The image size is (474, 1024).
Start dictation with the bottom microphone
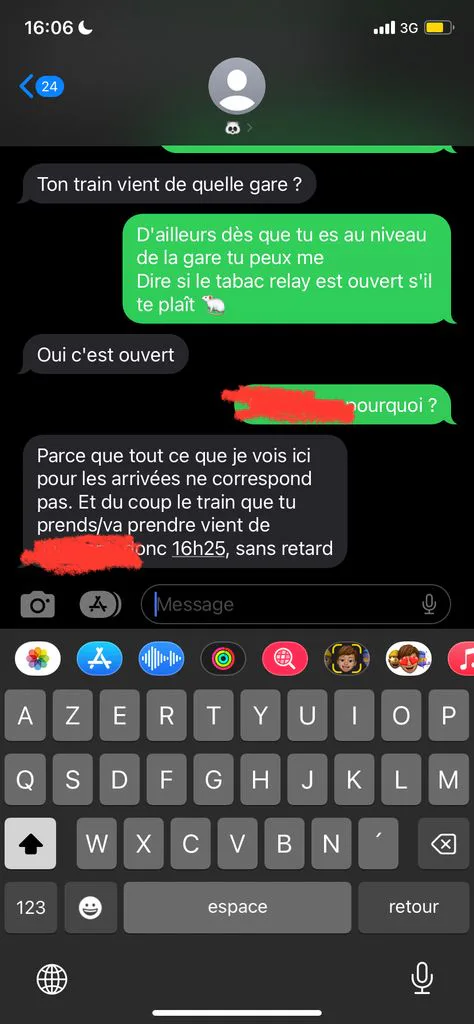422,979
